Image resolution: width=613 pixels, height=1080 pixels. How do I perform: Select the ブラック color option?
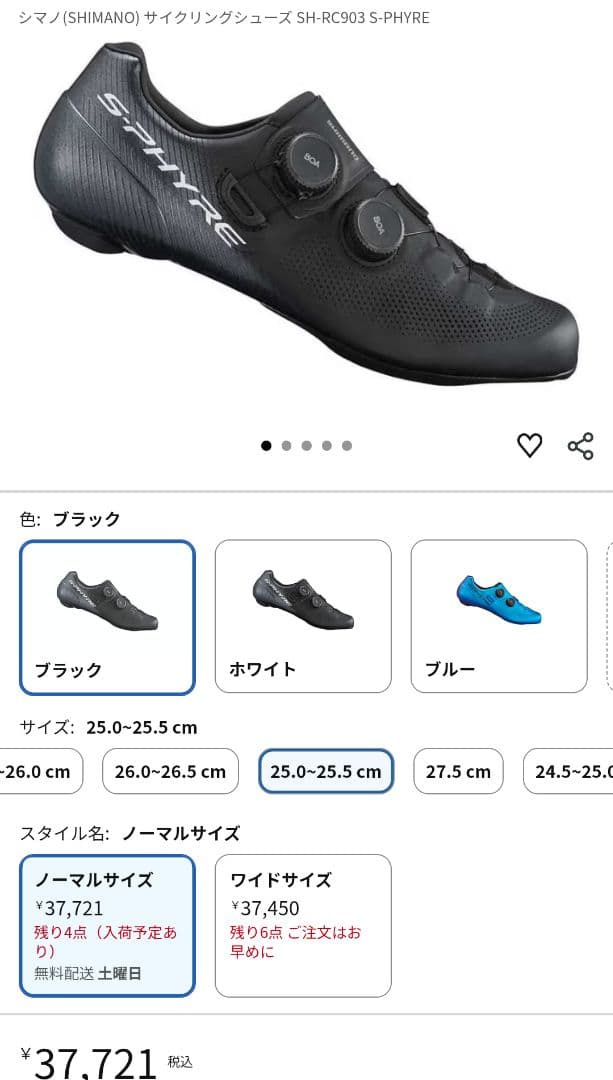(107, 617)
